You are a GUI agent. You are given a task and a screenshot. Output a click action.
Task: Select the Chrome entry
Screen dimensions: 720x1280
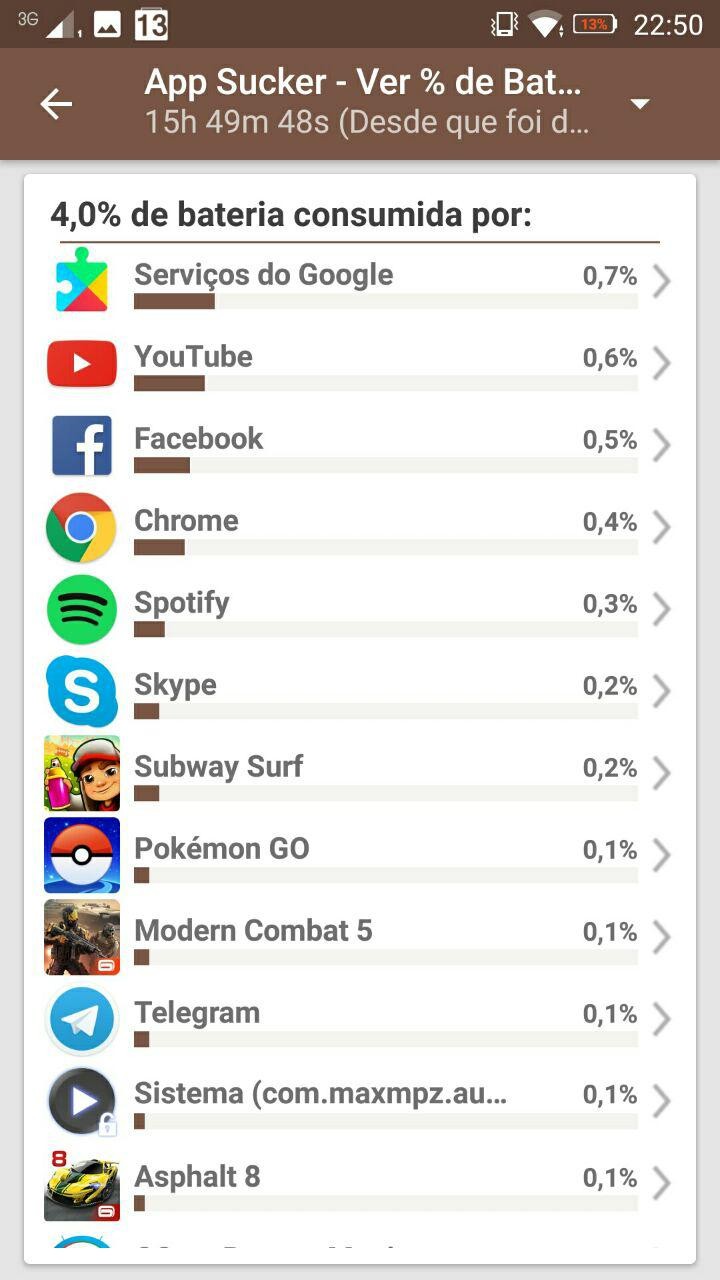[x=360, y=529]
